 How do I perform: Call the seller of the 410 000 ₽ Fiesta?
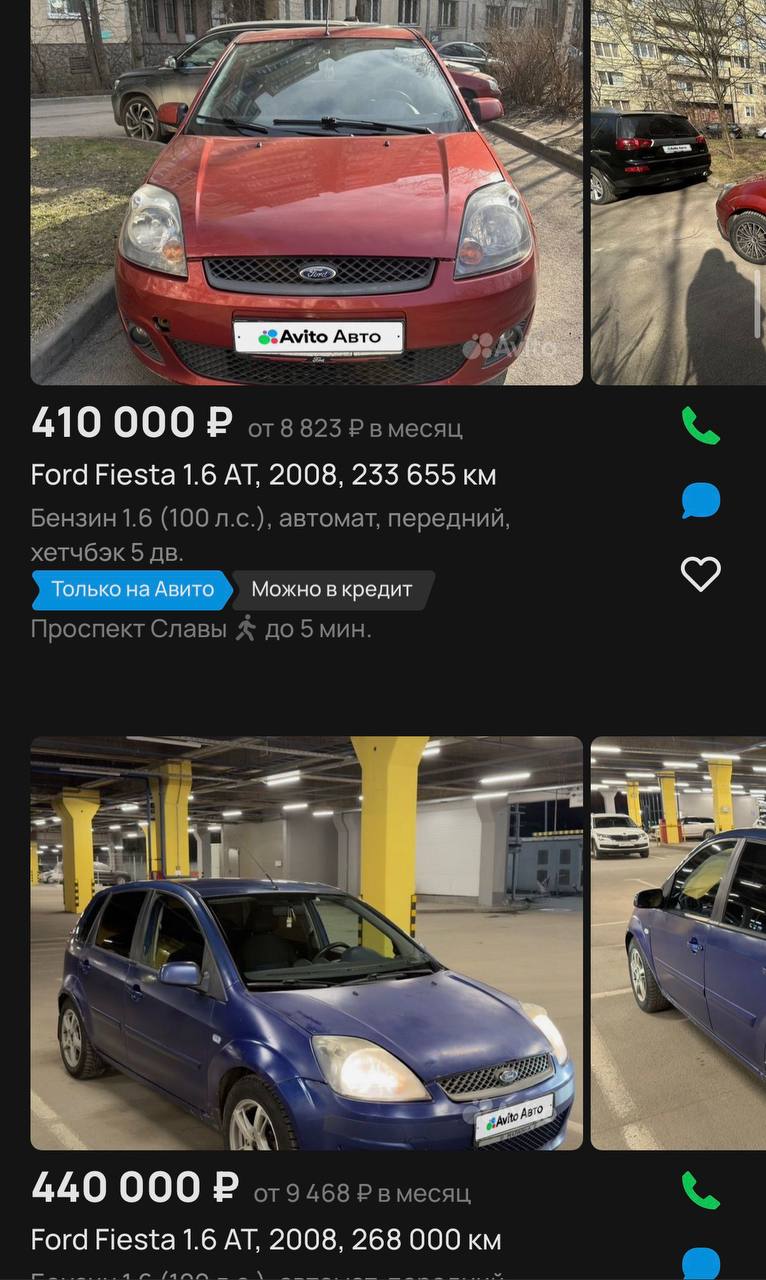click(700, 426)
